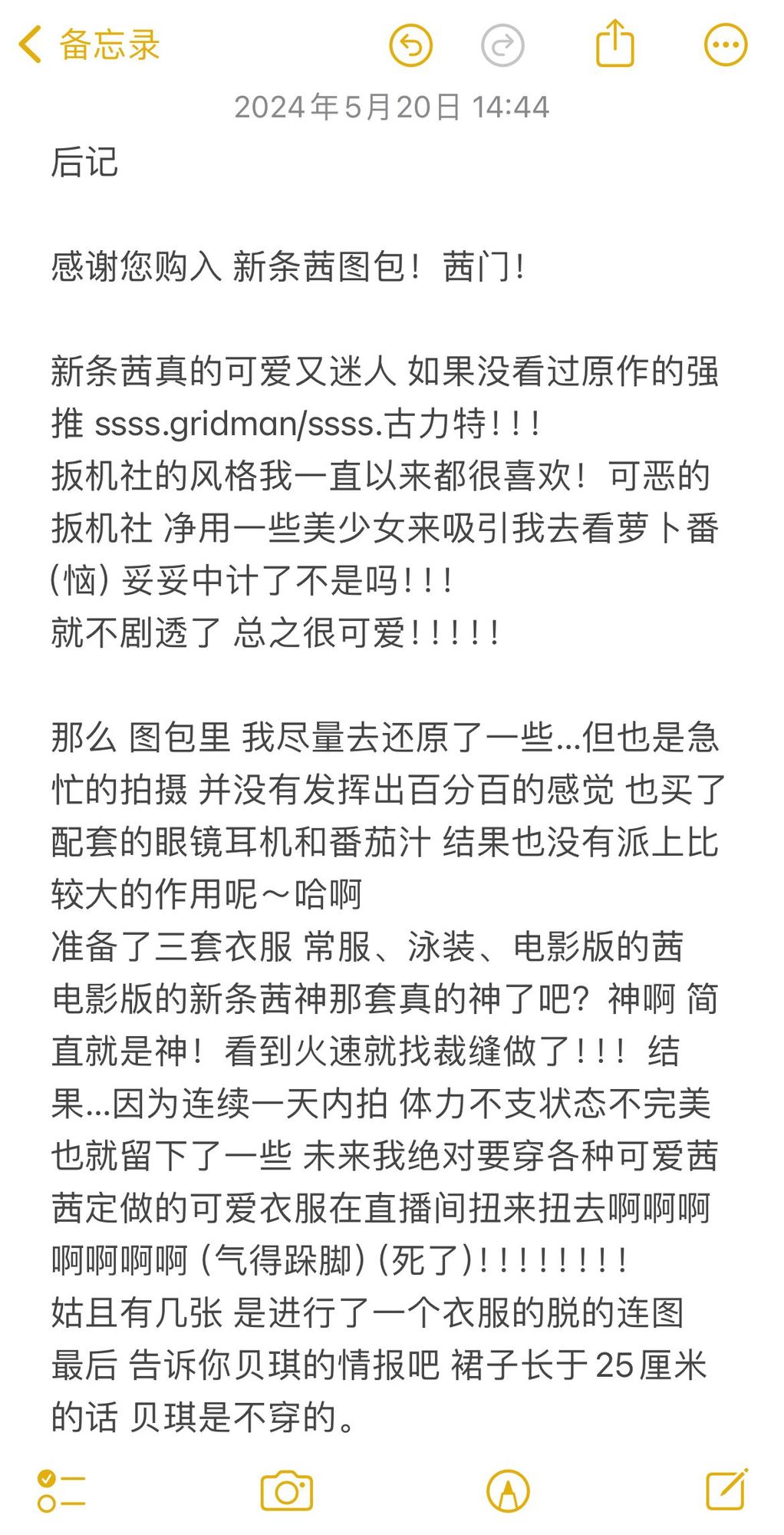Image resolution: width=784 pixels, height=1535 pixels.
Task: Compose a new note
Action: click(726, 1490)
